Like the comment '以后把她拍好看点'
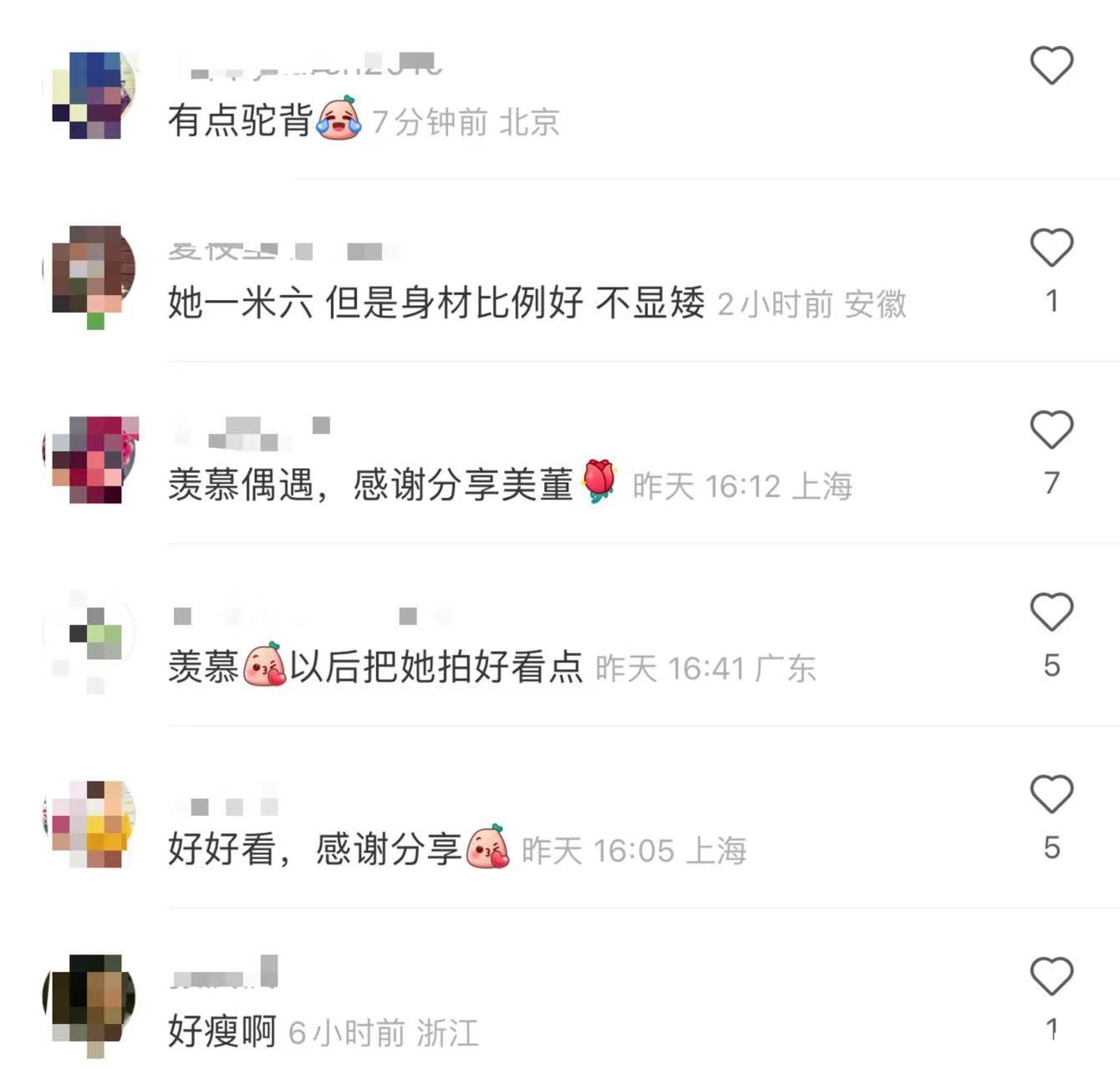The width and height of the screenshot is (1120, 1069). tap(1051, 612)
